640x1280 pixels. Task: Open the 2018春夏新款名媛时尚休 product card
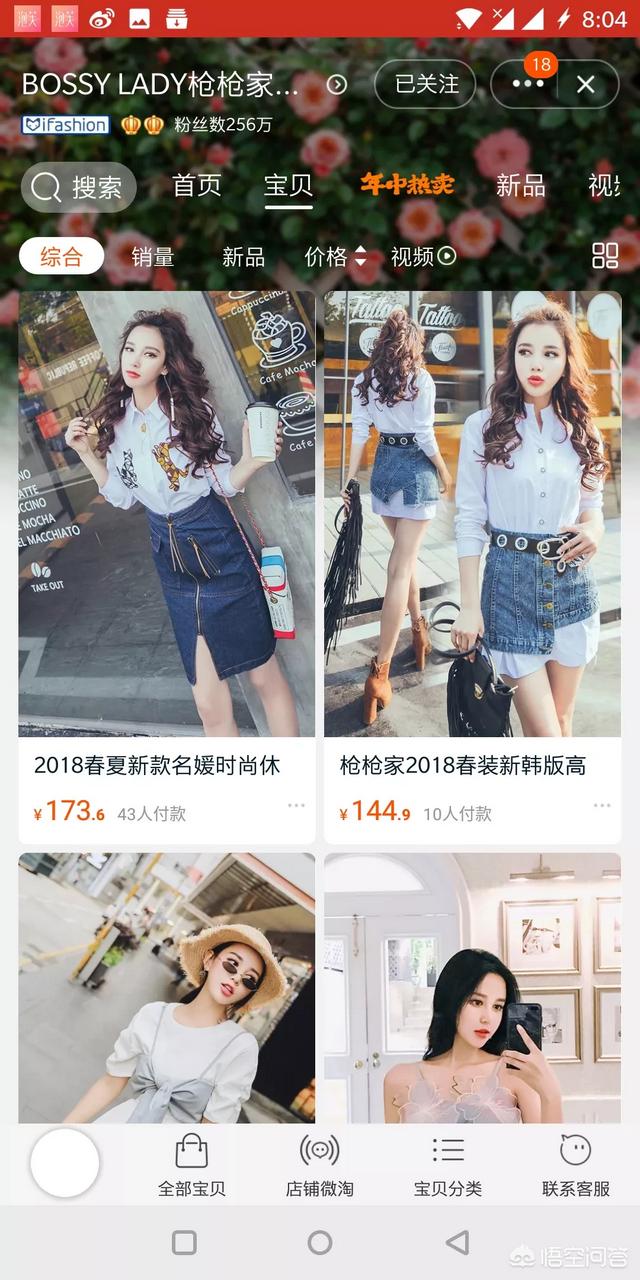(166, 566)
